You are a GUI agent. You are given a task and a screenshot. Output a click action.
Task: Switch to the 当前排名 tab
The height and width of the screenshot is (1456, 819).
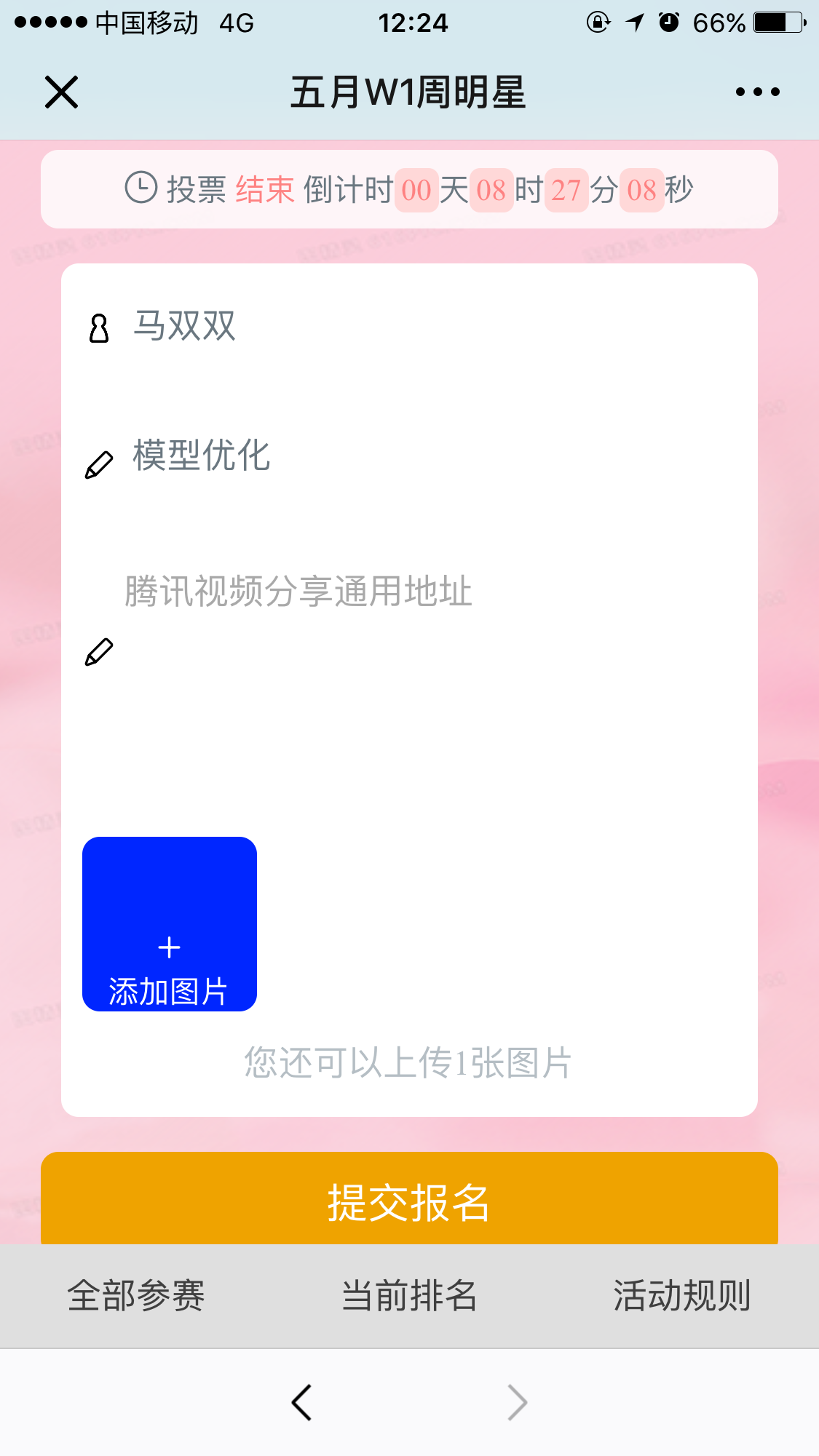(x=409, y=1296)
